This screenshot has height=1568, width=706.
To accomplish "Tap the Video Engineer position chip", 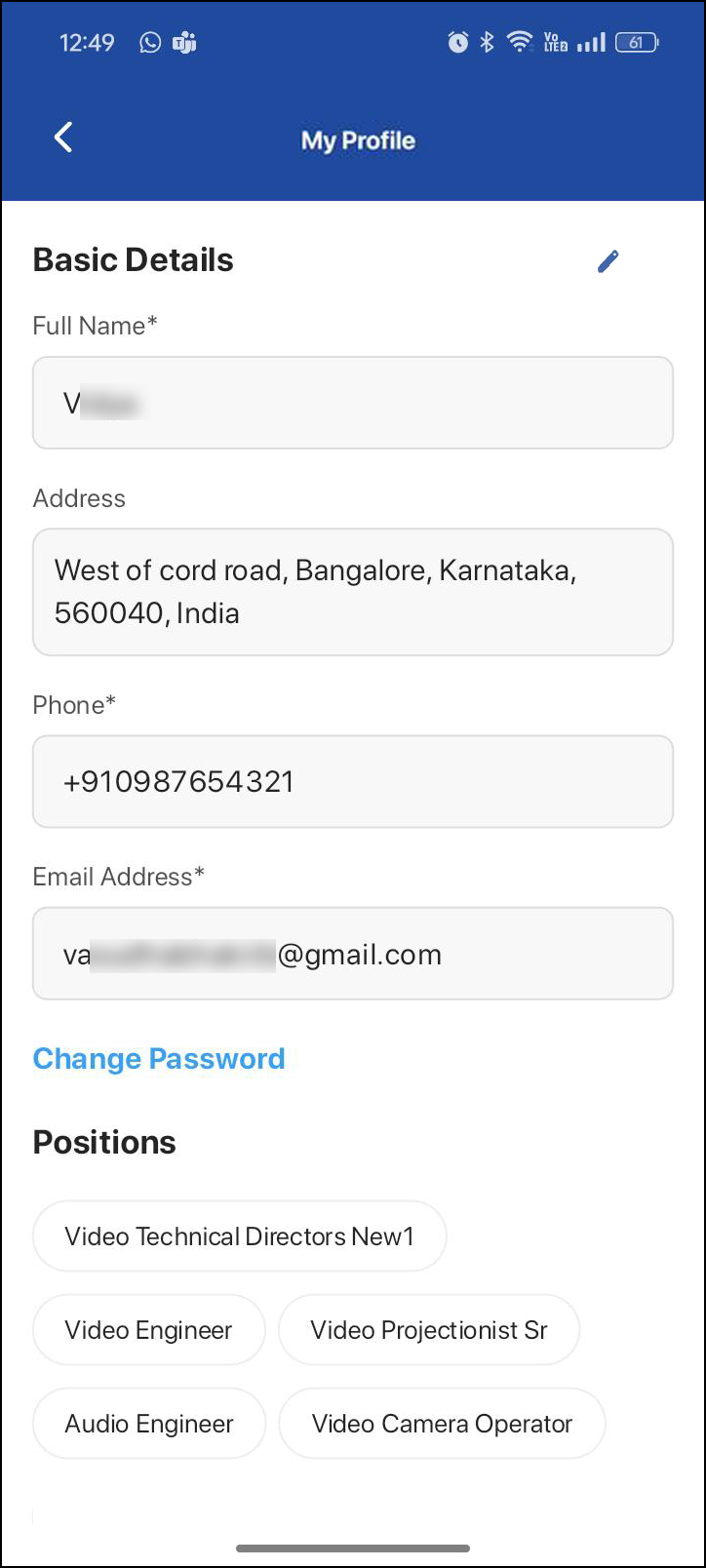I will coord(148,1330).
